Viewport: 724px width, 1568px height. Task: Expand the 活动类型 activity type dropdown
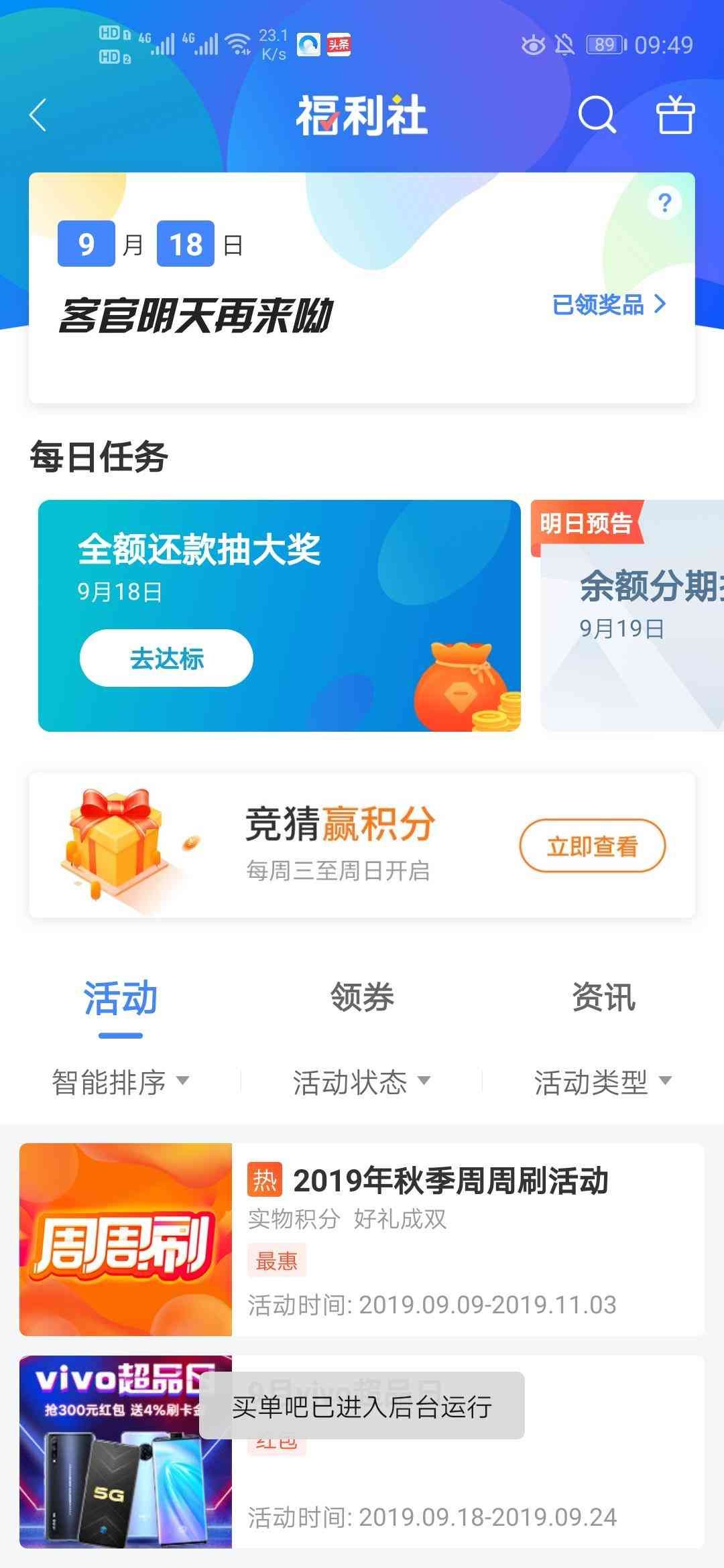602,1084
